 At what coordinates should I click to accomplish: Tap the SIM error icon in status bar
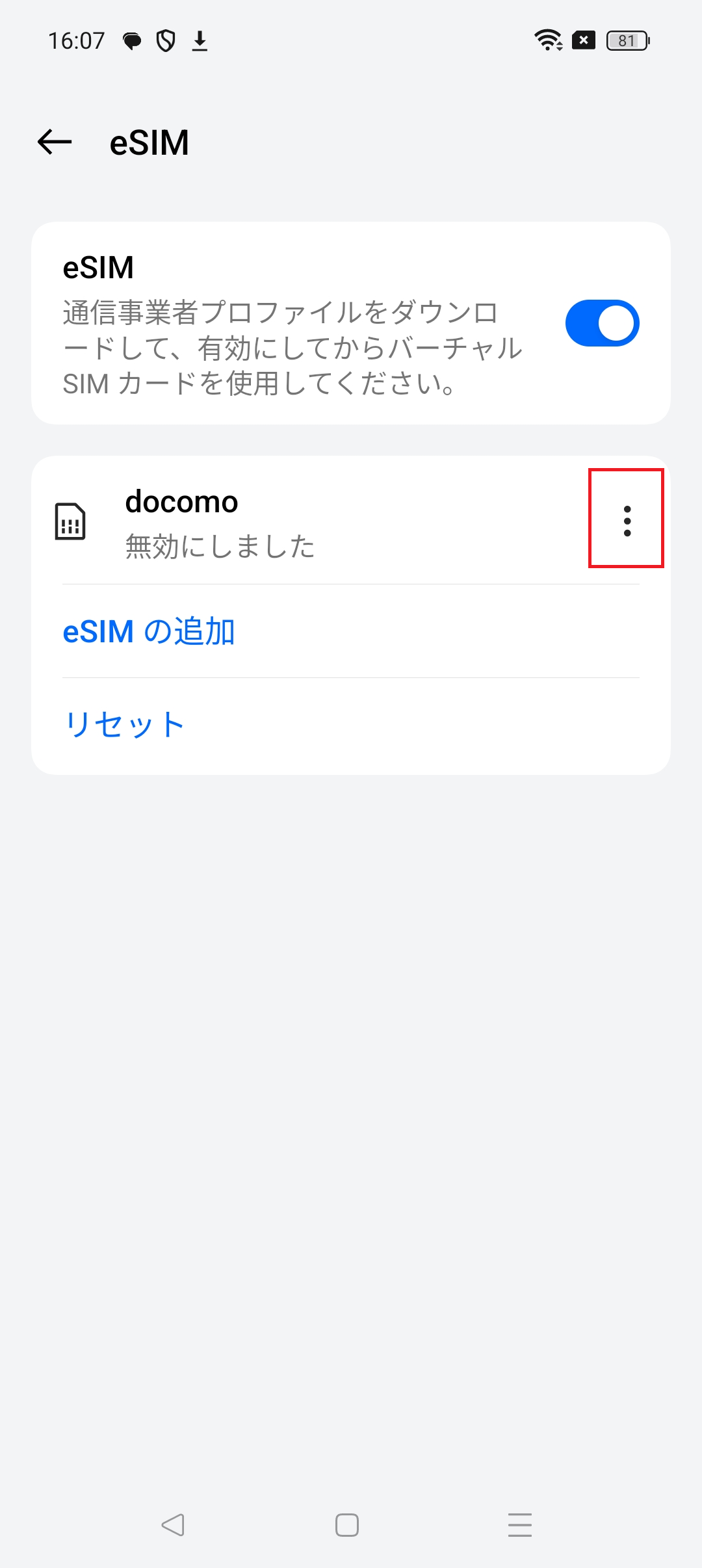582,40
